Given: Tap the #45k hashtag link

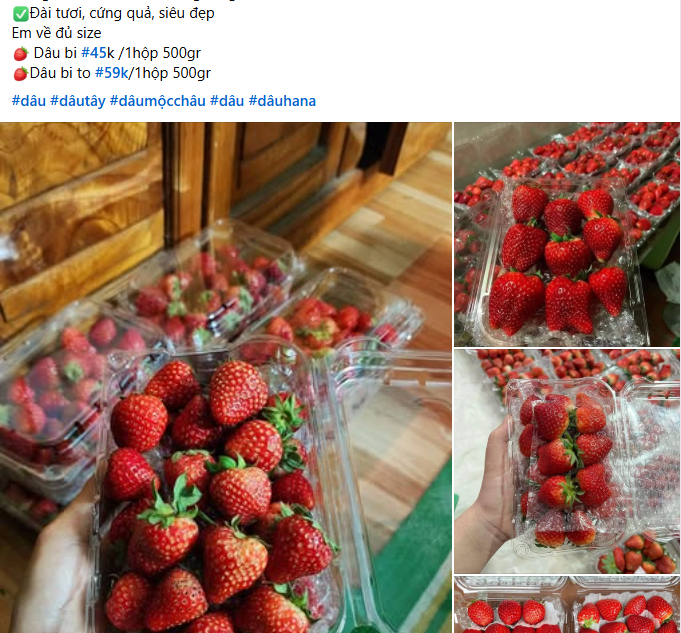Looking at the screenshot, I should 98,53.
